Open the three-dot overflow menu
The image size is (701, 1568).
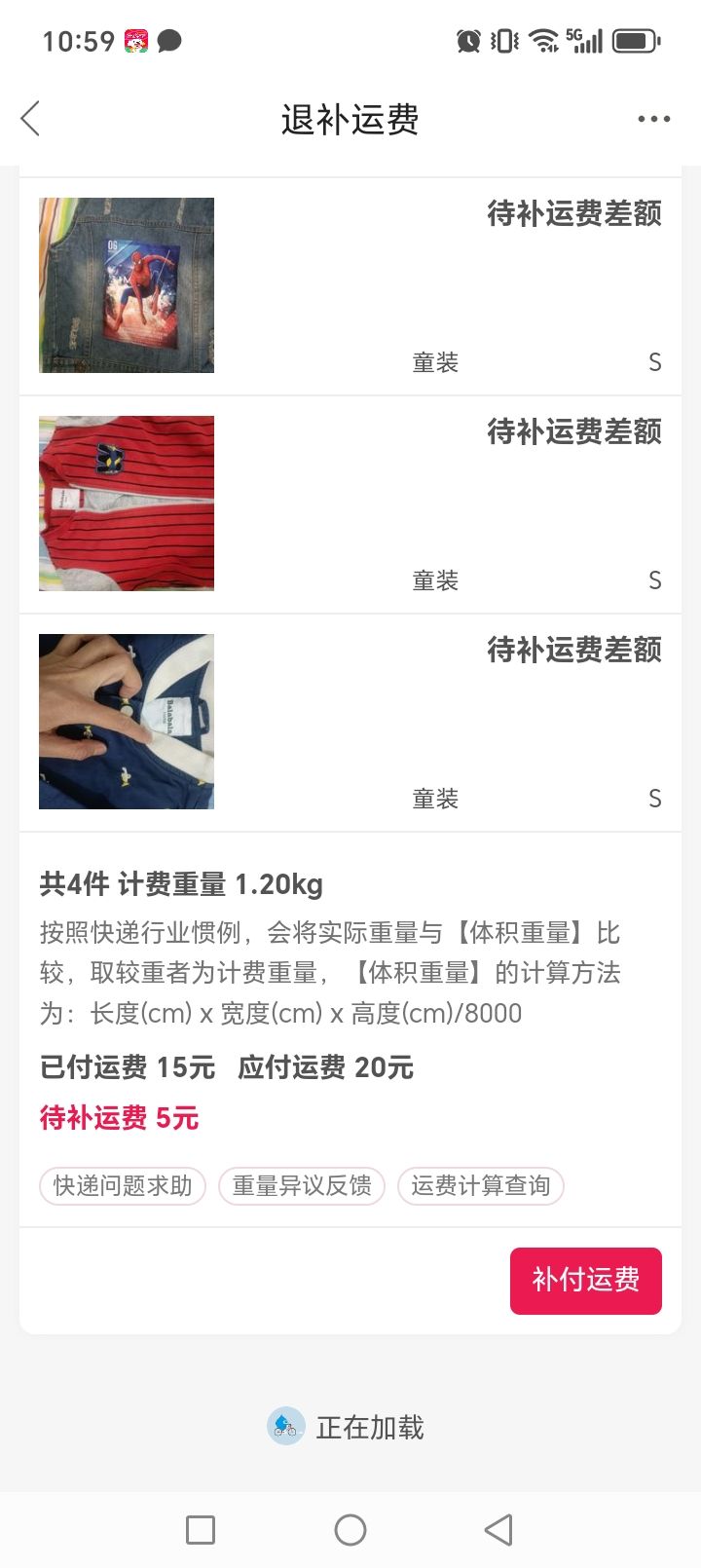click(653, 119)
